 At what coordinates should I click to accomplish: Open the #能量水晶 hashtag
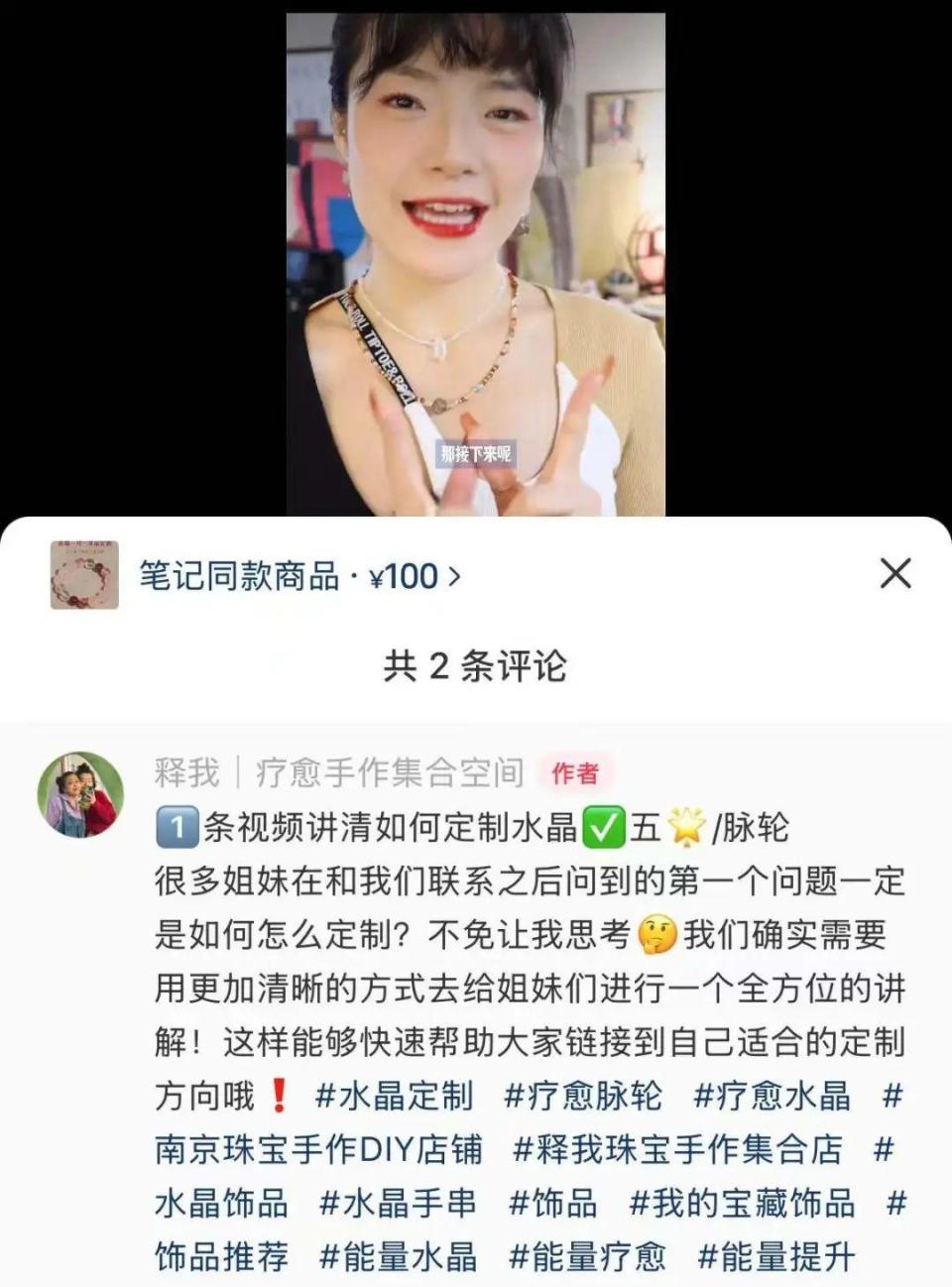(402, 1257)
